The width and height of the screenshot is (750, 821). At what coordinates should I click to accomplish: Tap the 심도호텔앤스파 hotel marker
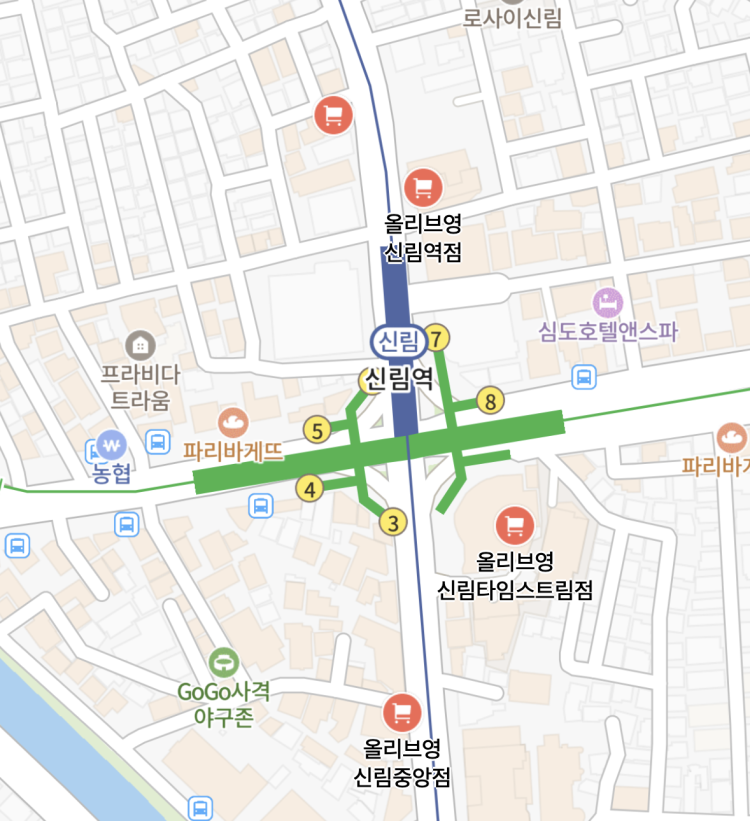[608, 301]
